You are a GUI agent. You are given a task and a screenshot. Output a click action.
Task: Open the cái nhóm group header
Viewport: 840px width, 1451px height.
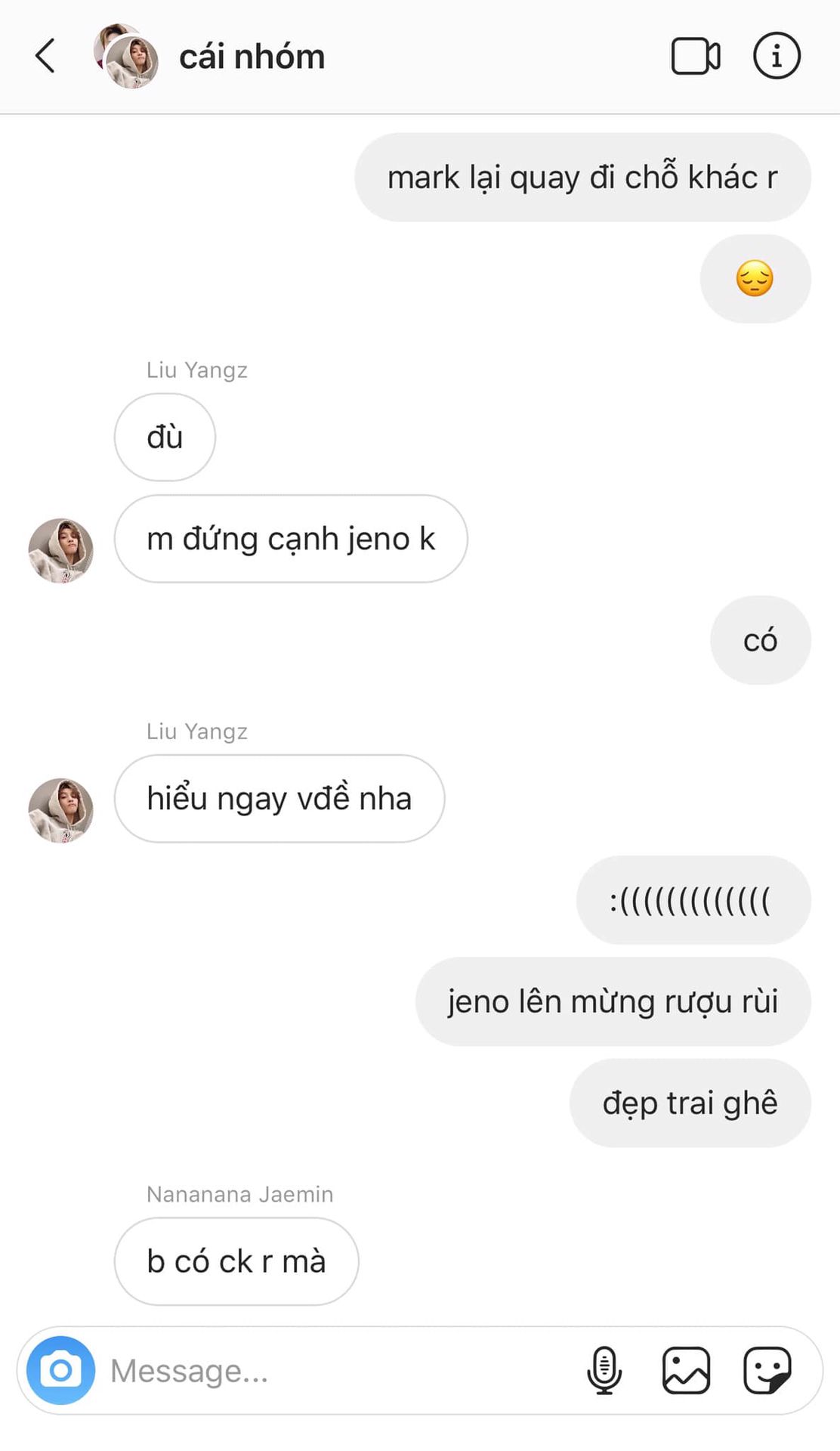click(x=252, y=57)
